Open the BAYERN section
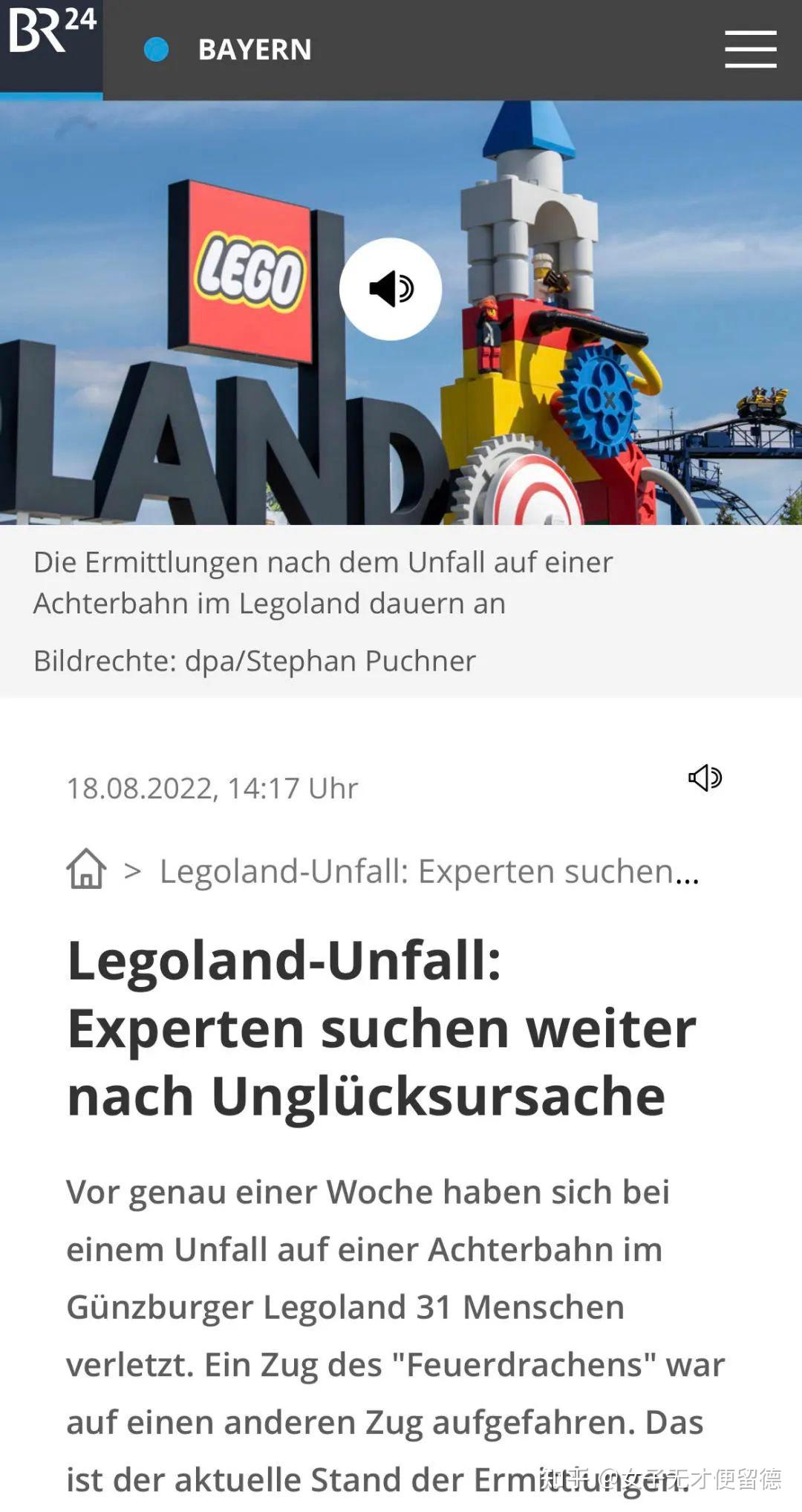The image size is (802, 1512). tap(254, 50)
